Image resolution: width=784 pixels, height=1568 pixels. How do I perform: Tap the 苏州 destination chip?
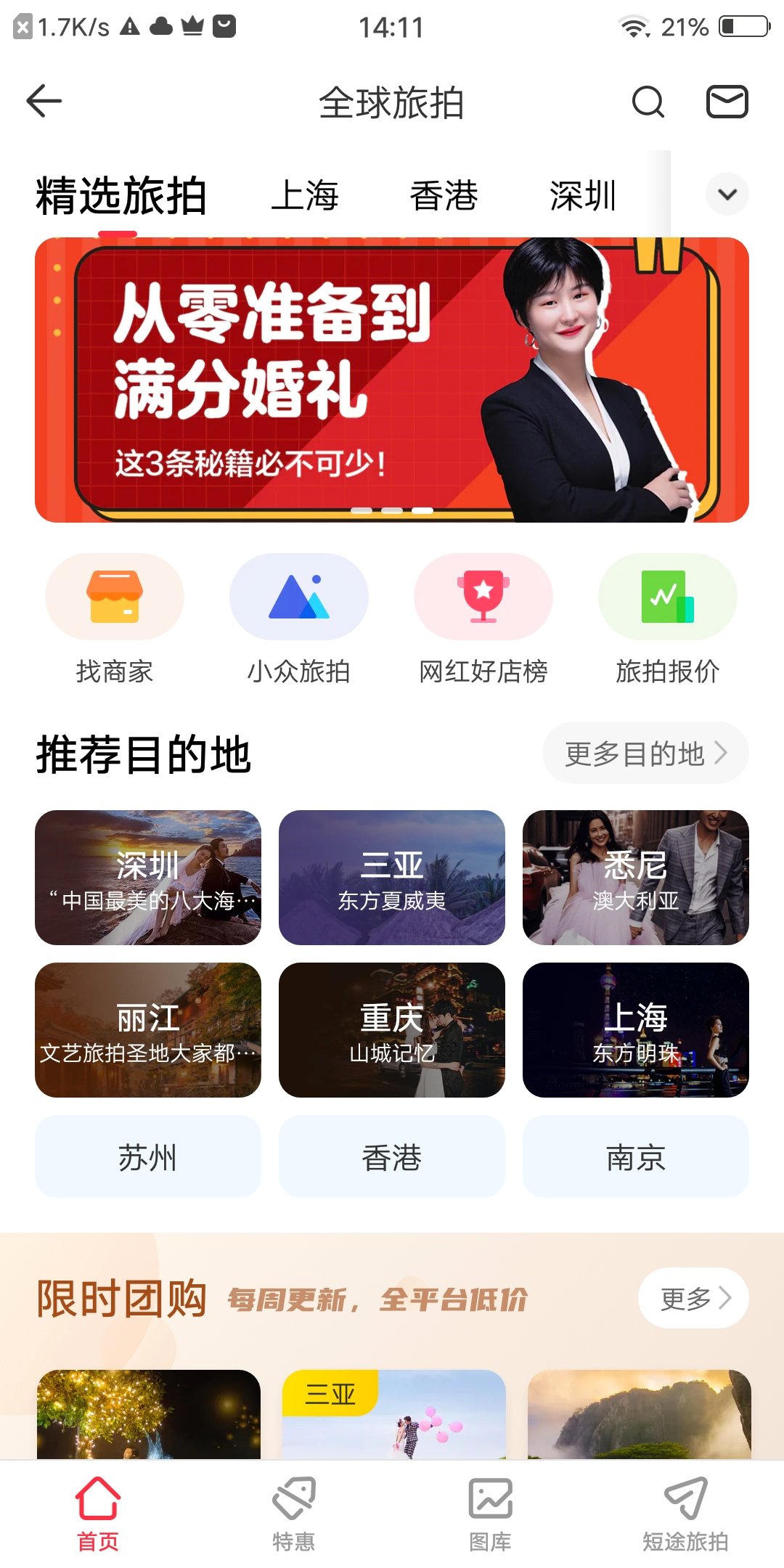(x=148, y=1157)
